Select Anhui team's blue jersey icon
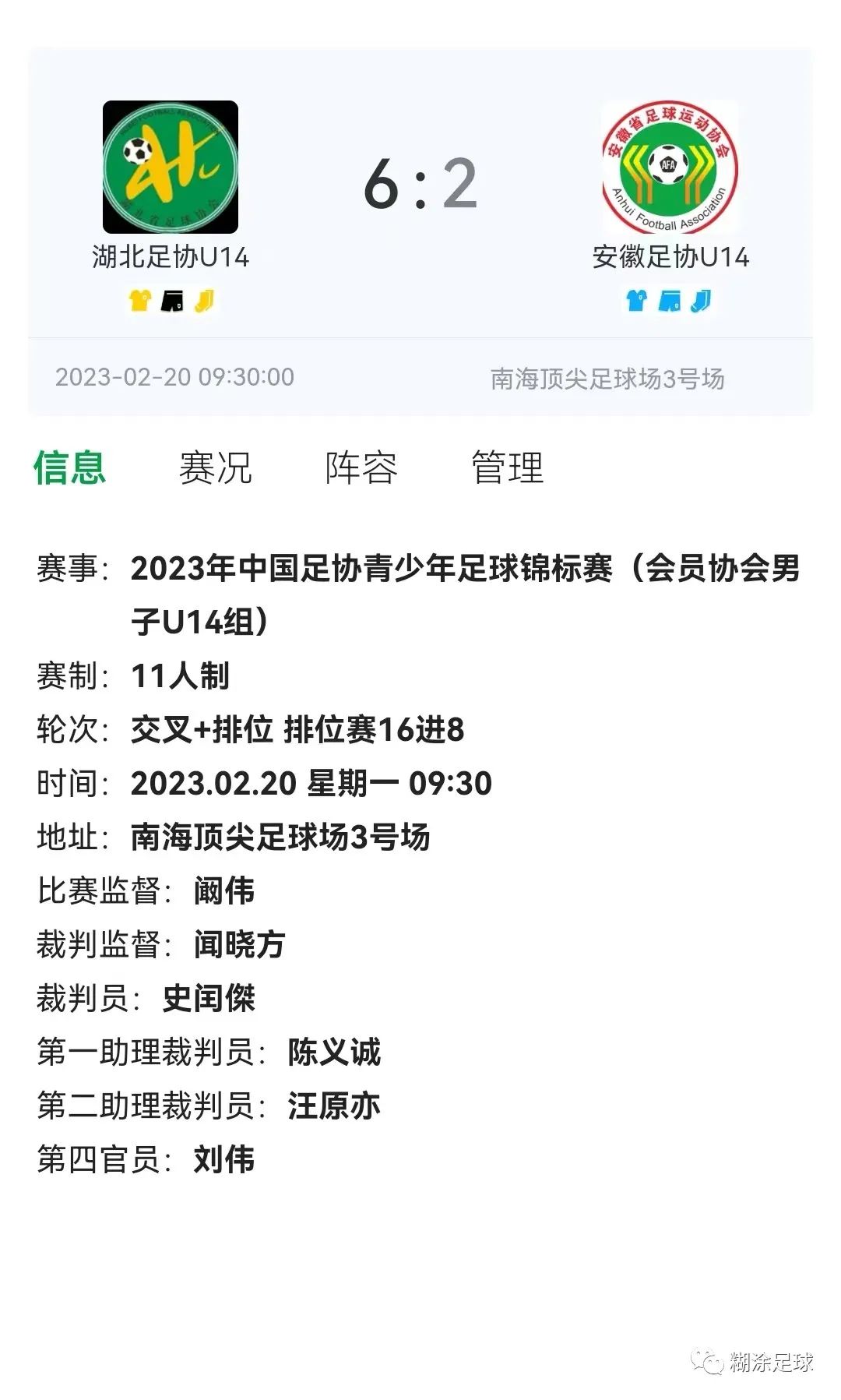The width and height of the screenshot is (841, 1400). (x=636, y=301)
